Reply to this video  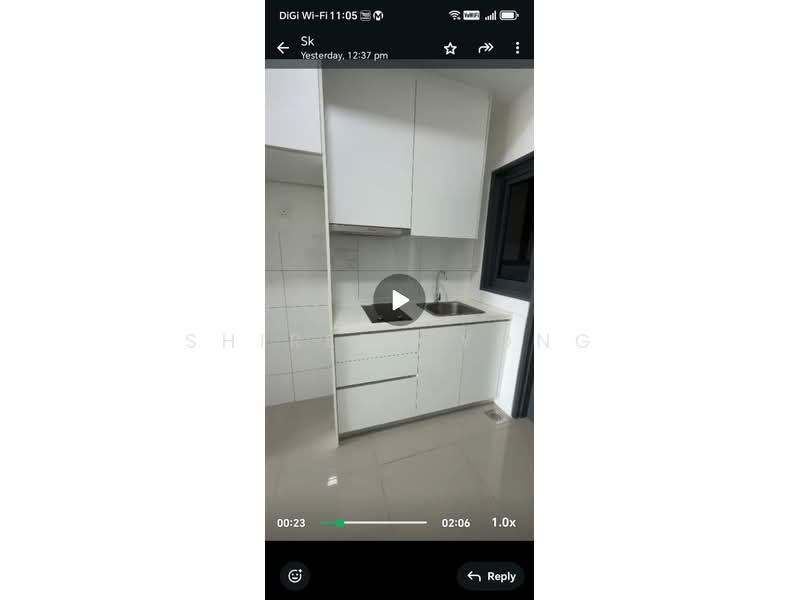coord(491,576)
